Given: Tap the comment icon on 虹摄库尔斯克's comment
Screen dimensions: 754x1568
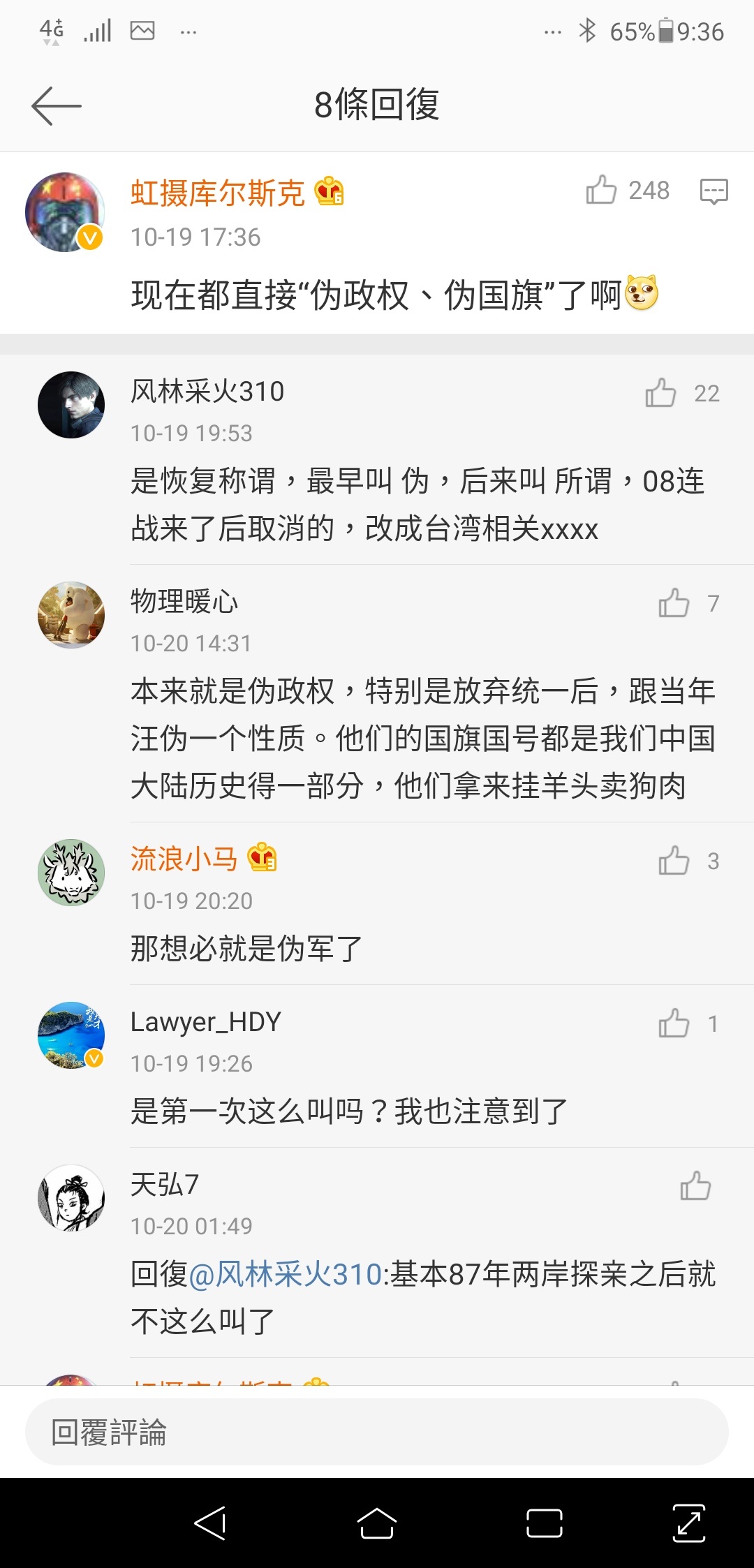Looking at the screenshot, I should [x=714, y=191].
